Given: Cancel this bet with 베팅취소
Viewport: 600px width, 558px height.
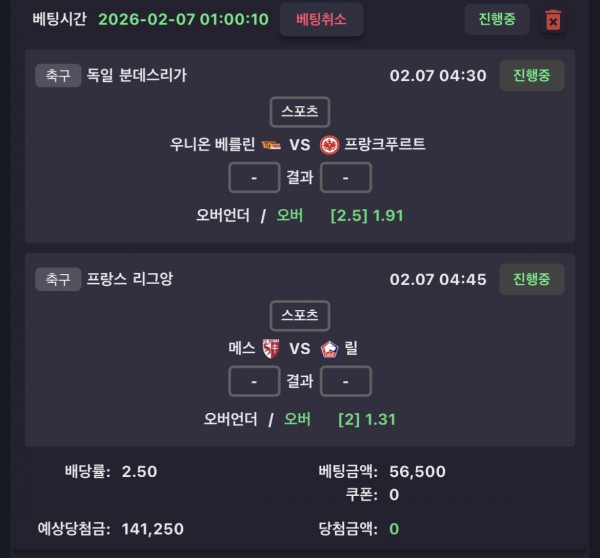Looking at the screenshot, I should click(321, 20).
